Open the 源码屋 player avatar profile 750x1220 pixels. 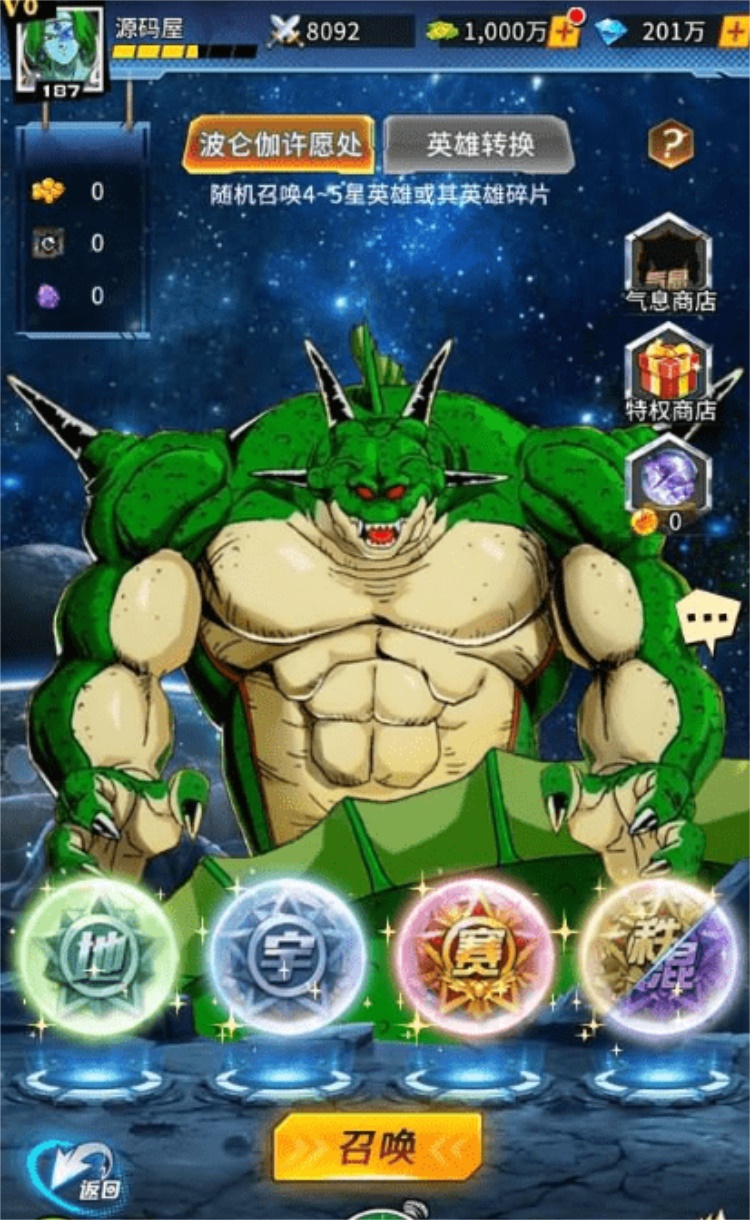point(61,48)
